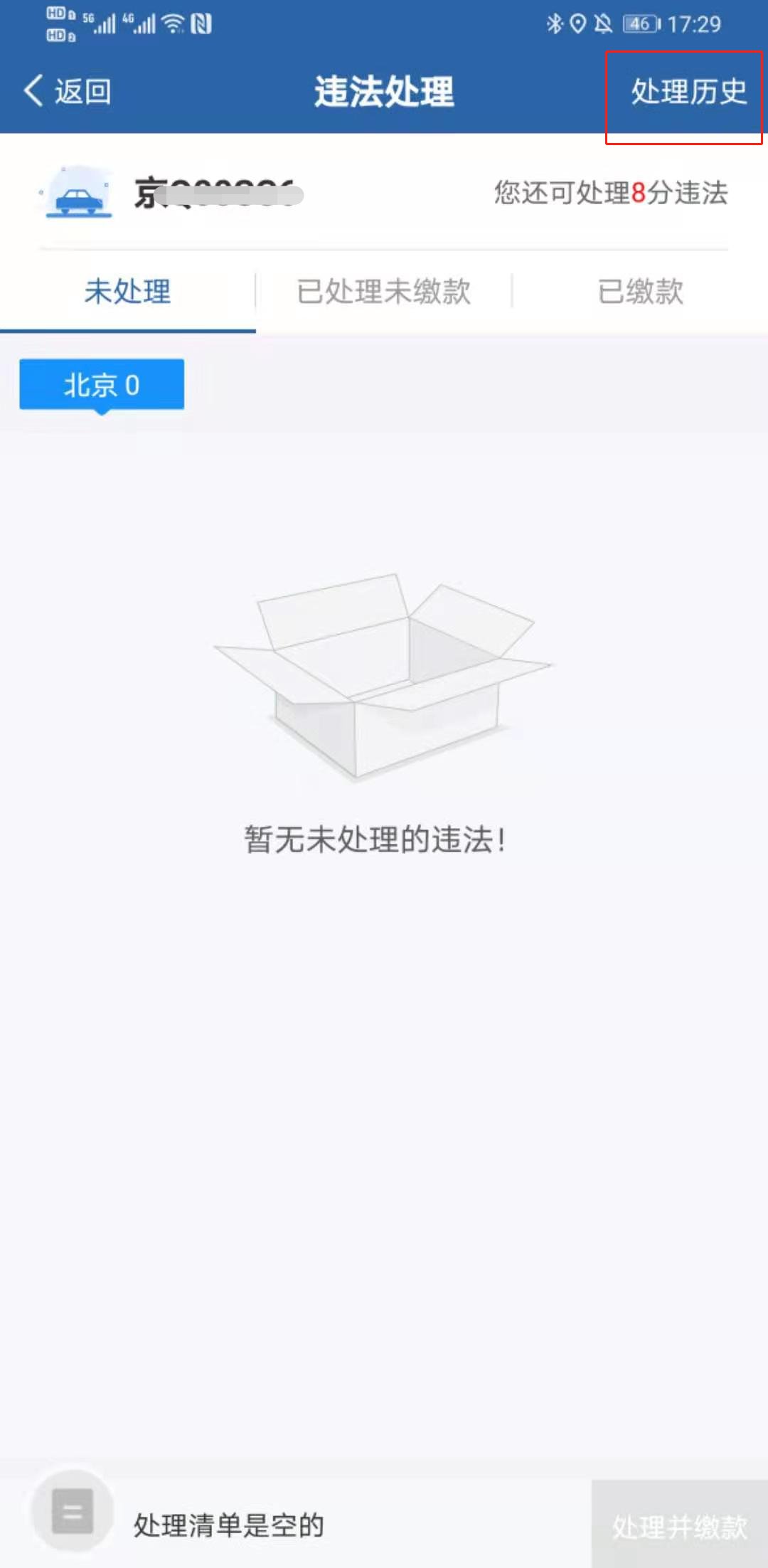Screen dimensions: 768x1568
Task: Go back via the 返回 button
Action: tap(68, 92)
